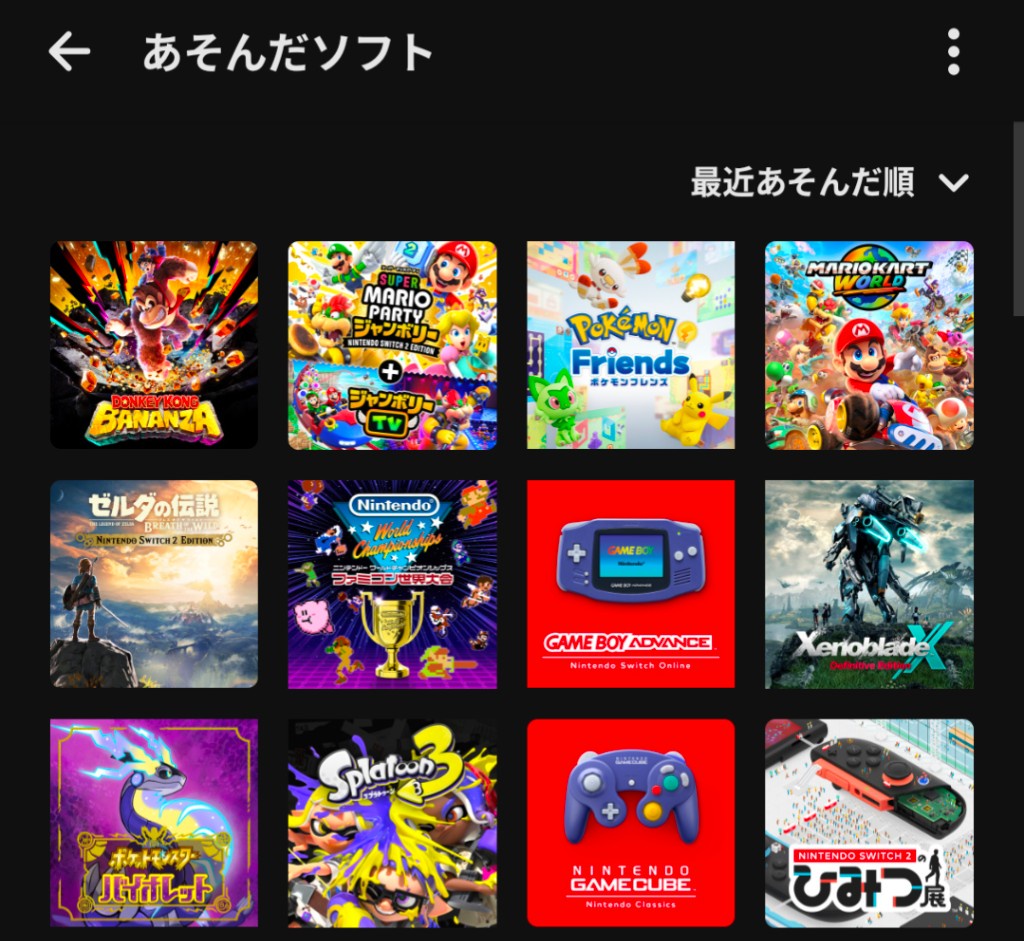This screenshot has height=941, width=1024.
Task: View Xenoblade X Definitive Edition
Action: coord(869,584)
